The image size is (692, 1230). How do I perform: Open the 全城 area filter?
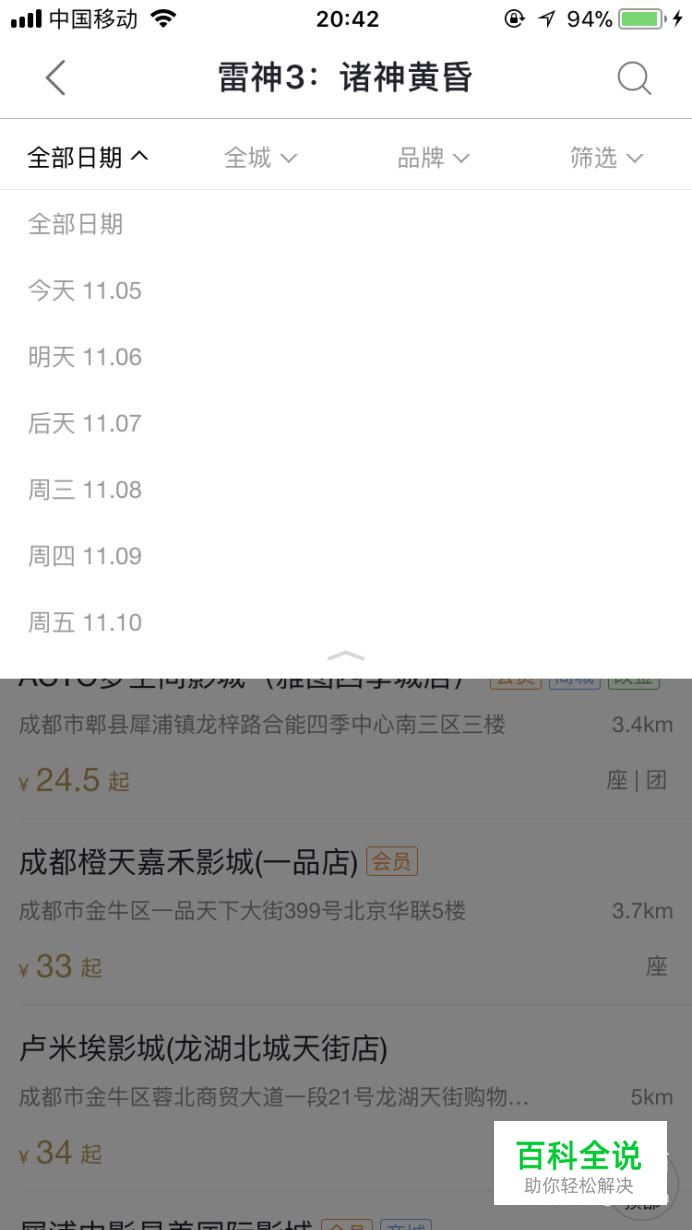[x=260, y=157]
